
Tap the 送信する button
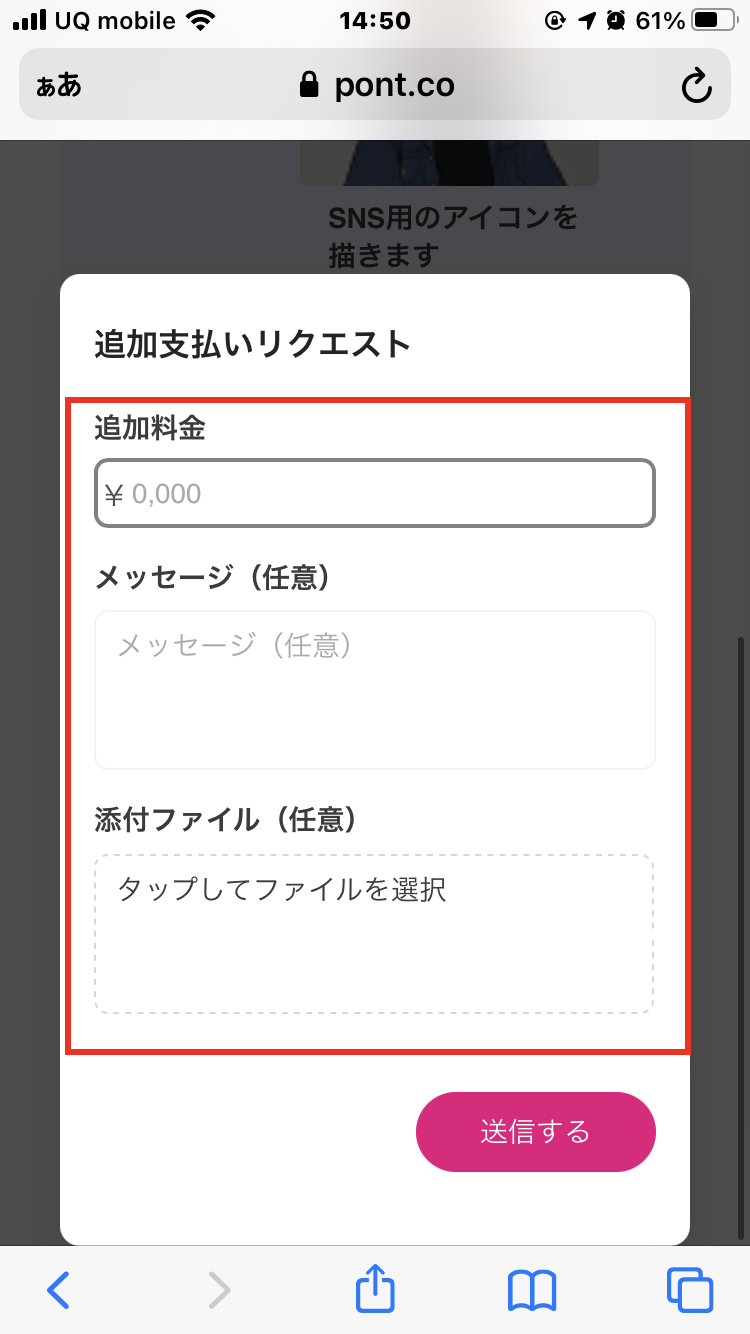pyautogui.click(x=536, y=1132)
